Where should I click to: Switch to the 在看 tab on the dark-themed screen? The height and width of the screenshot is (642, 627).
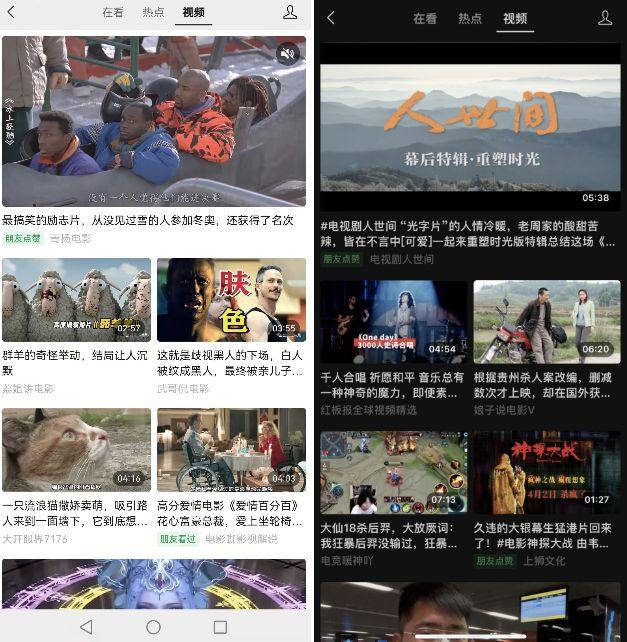click(x=425, y=18)
